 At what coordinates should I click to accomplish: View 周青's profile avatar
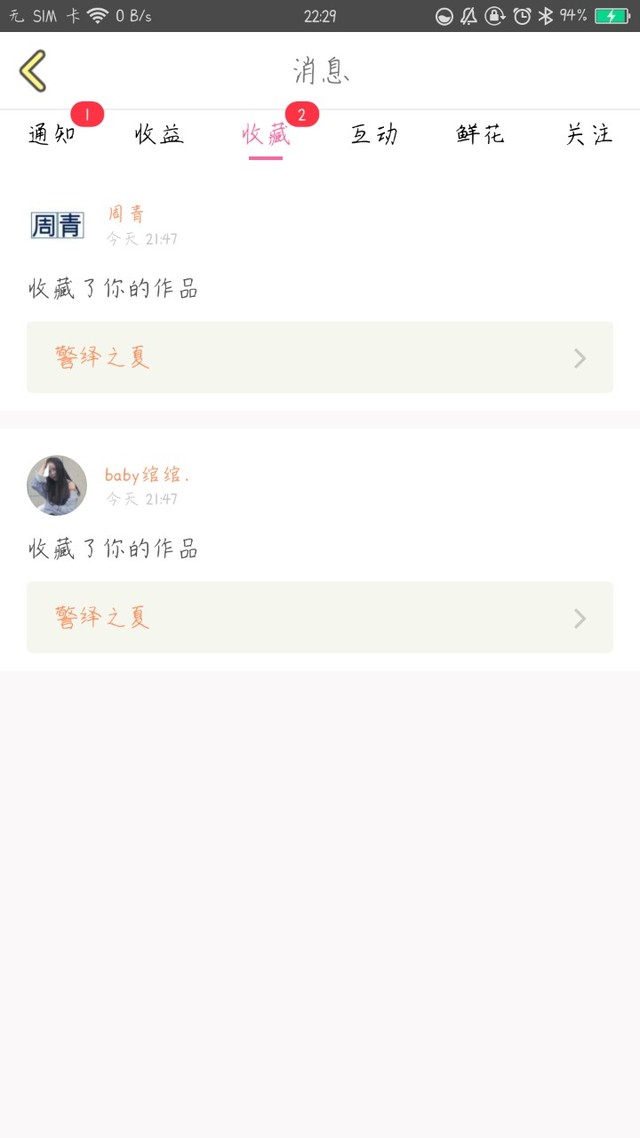click(x=57, y=226)
